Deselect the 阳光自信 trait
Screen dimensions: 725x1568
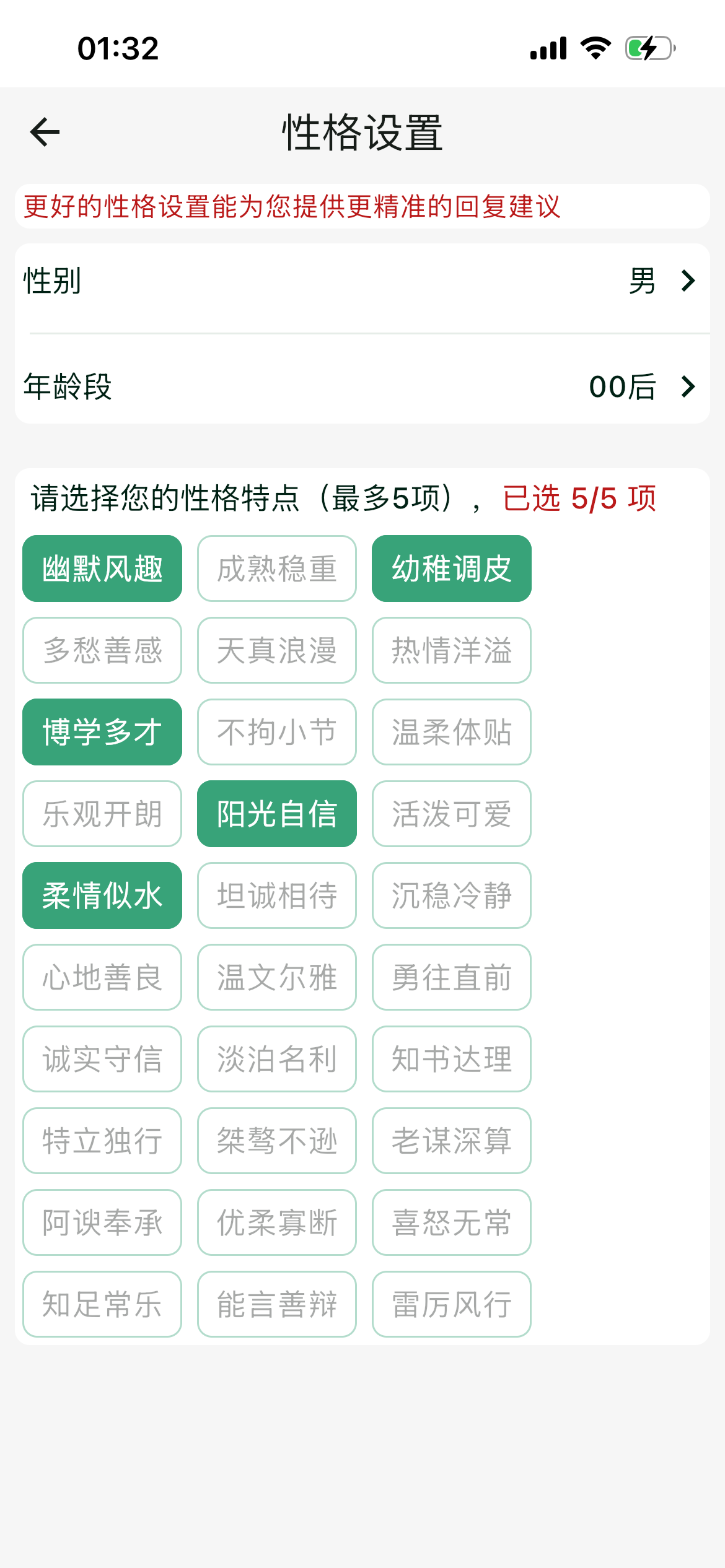[276, 814]
